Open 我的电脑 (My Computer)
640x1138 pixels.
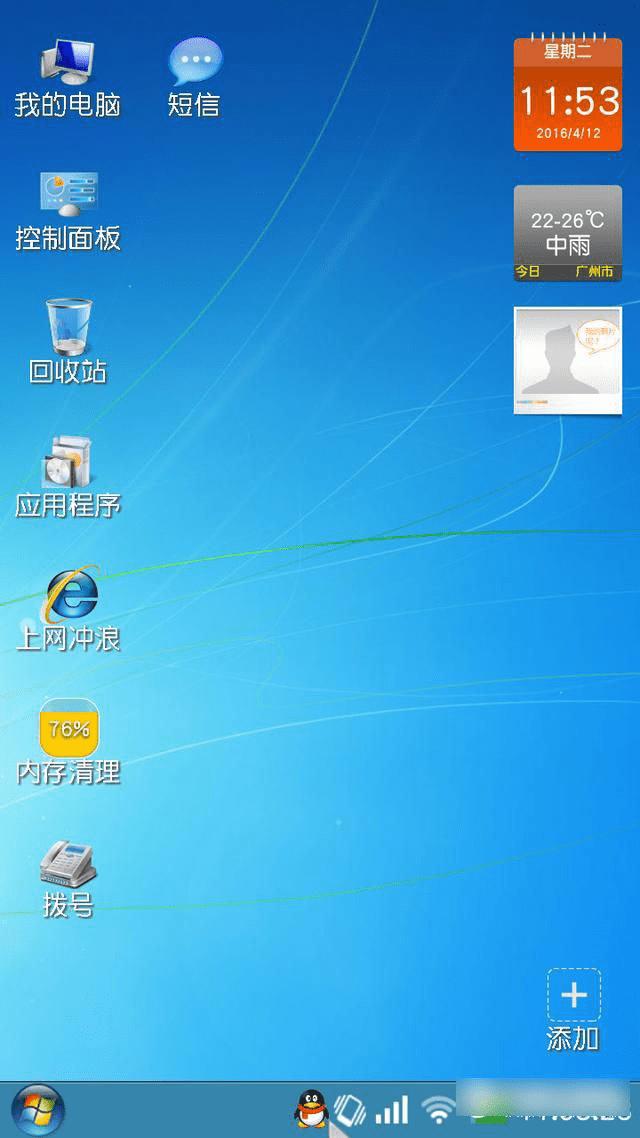coord(68,63)
